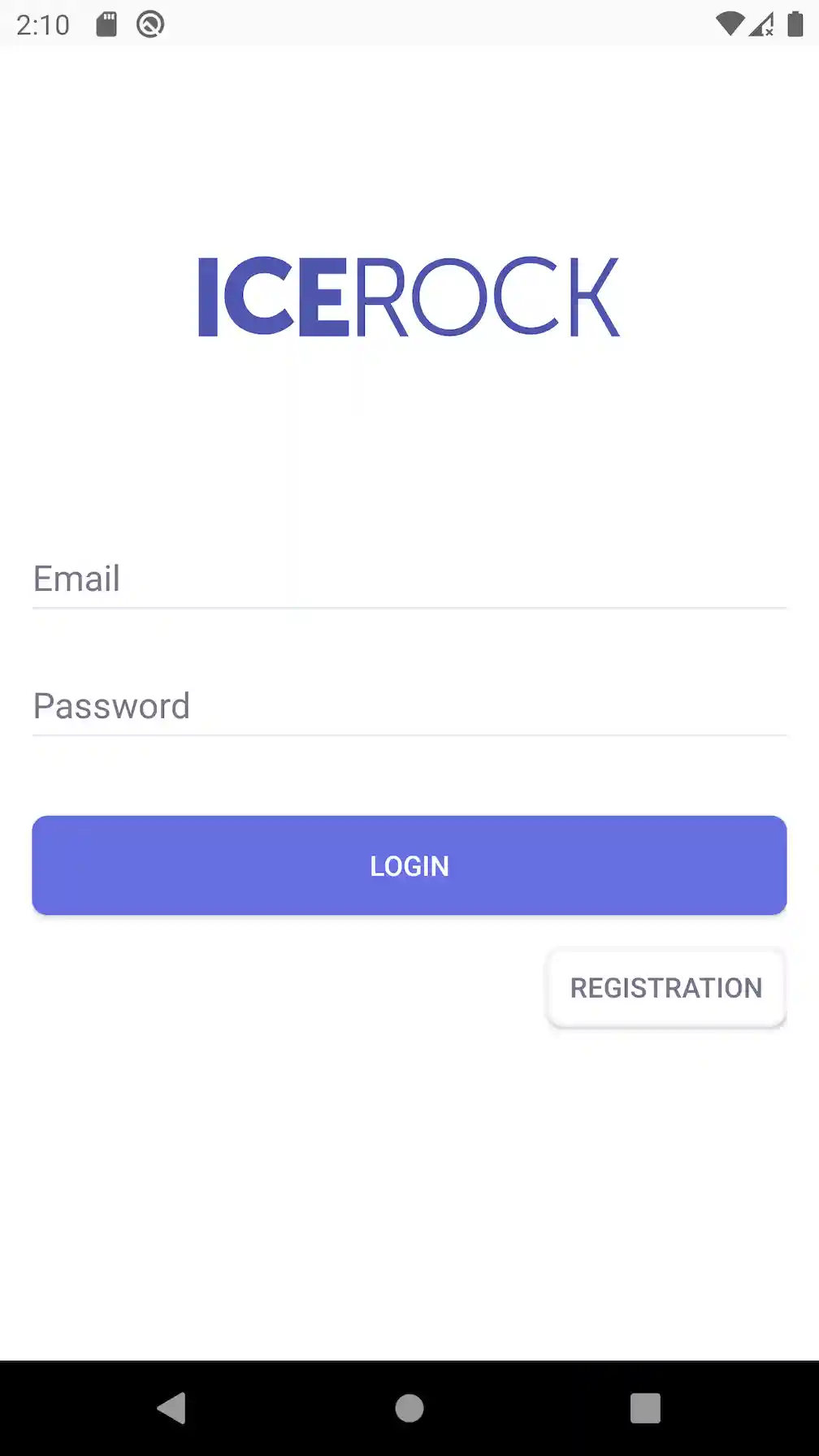Click the Password field underline
The height and width of the screenshot is (1456, 819).
409,735
